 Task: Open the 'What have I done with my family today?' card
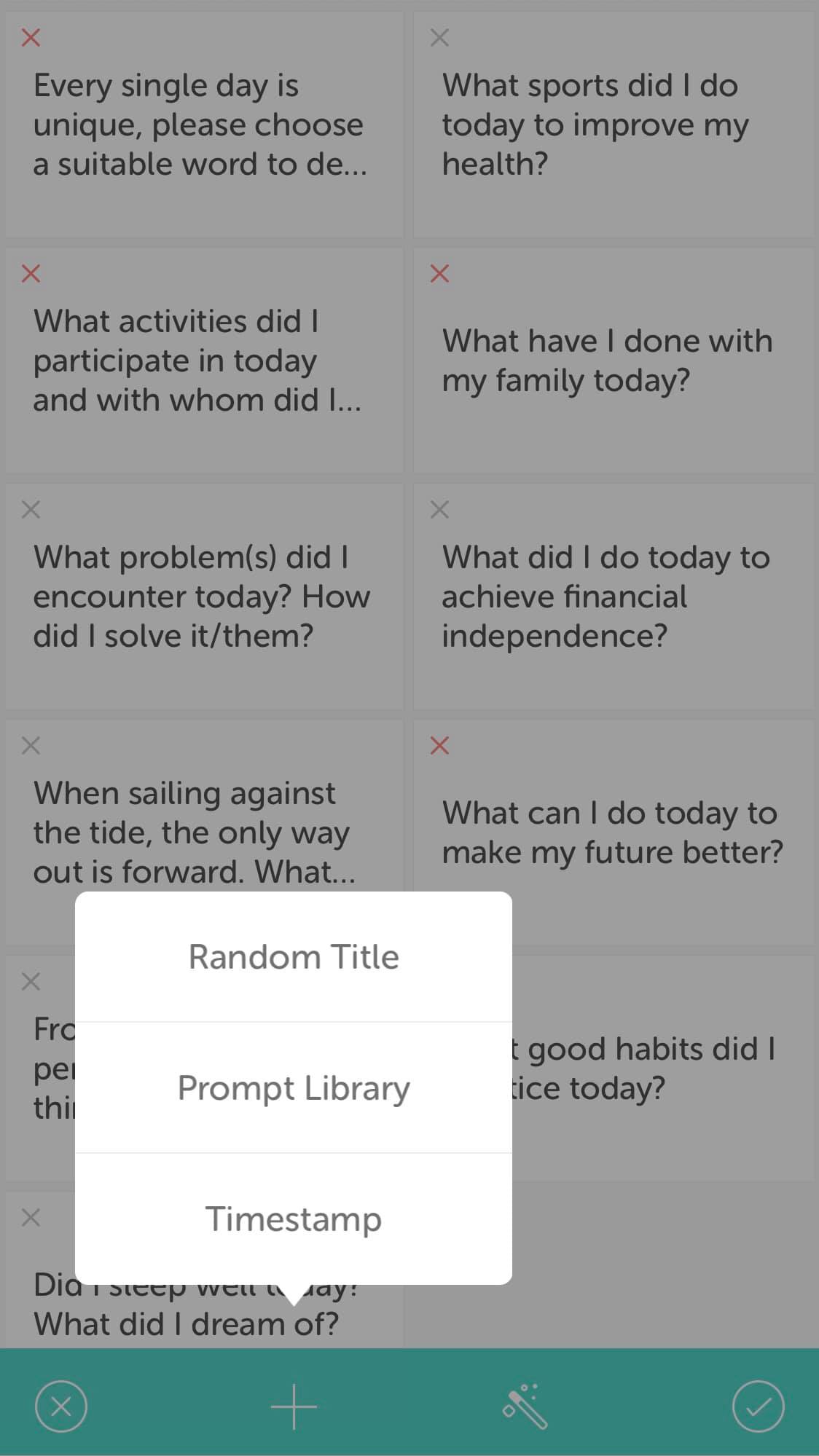click(x=614, y=360)
